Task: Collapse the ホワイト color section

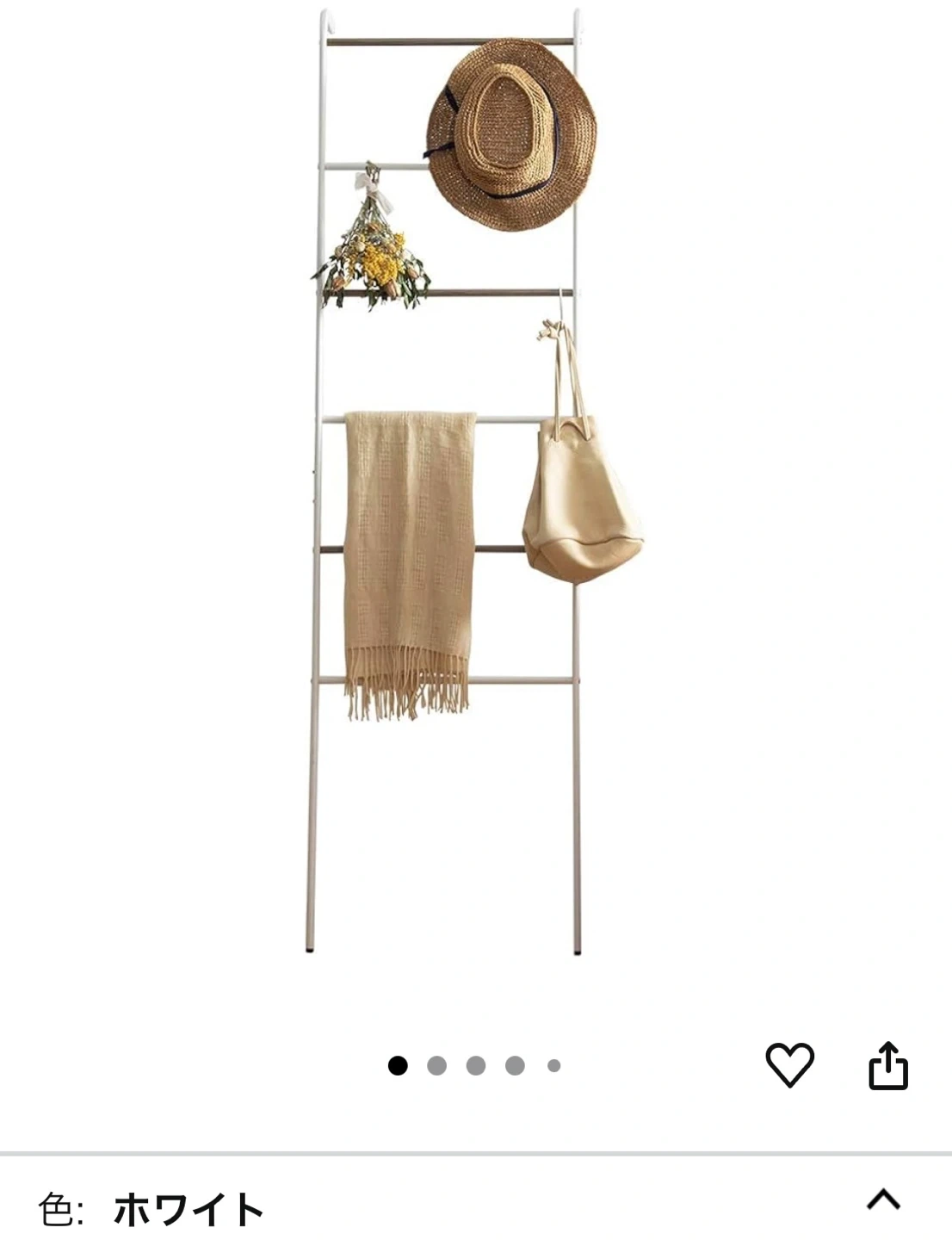Action: pyautogui.click(x=883, y=1200)
